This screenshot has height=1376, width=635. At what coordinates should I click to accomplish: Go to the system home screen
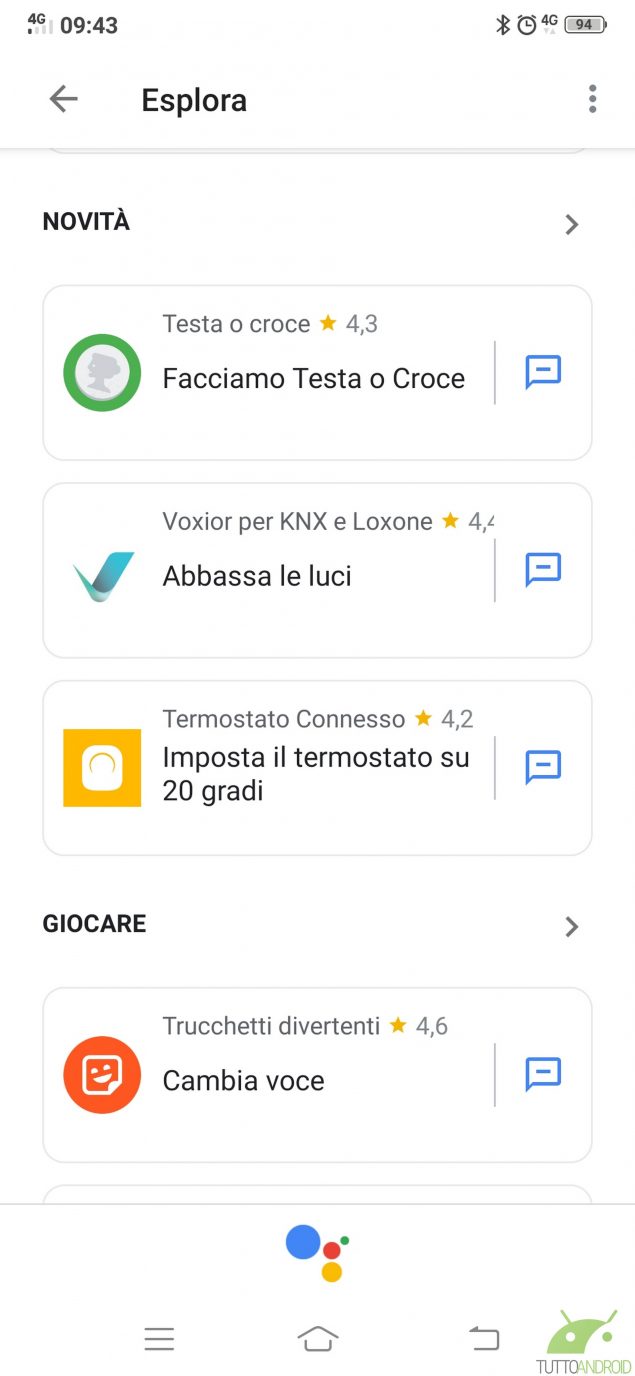pos(317,1338)
